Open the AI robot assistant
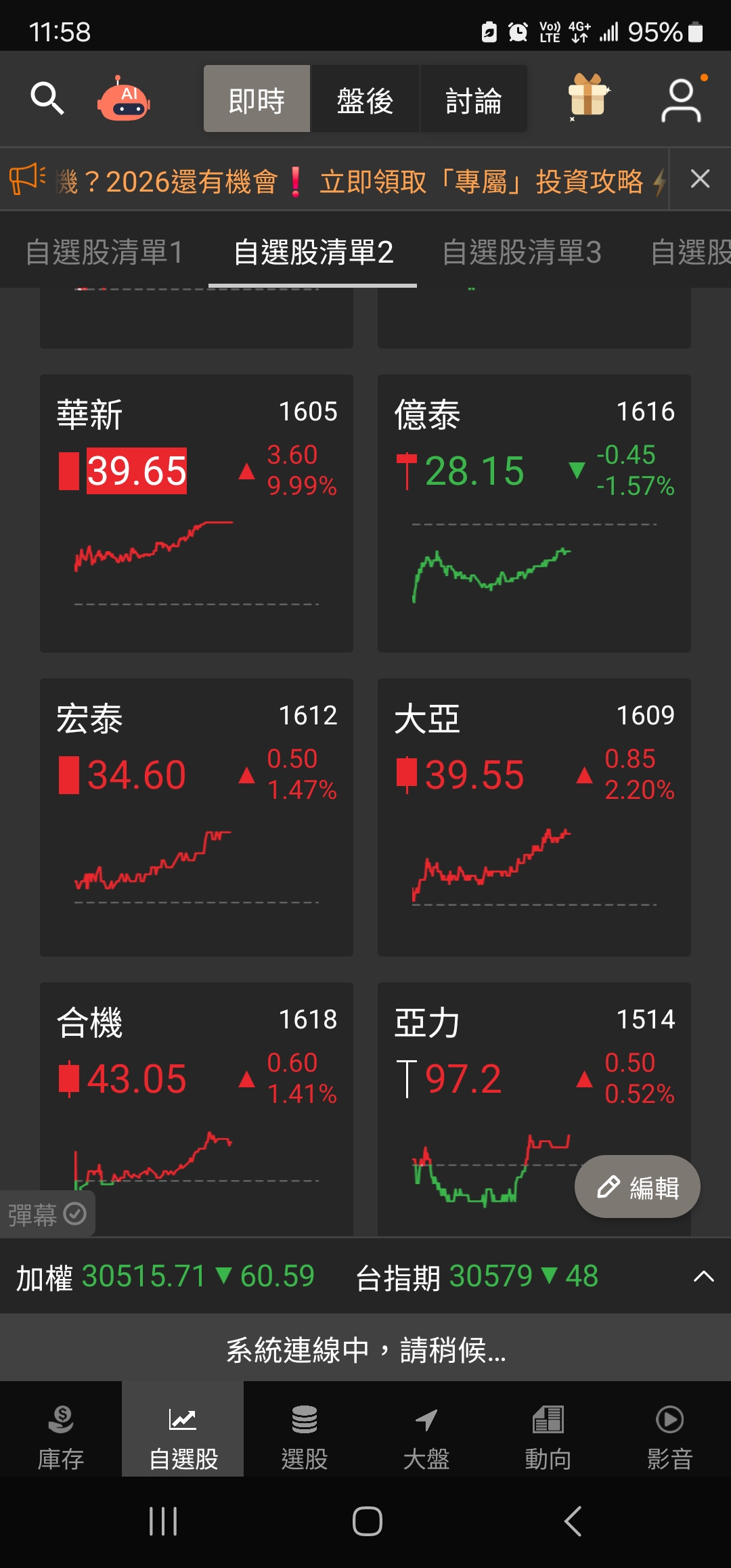Image resolution: width=731 pixels, height=1568 pixels. pyautogui.click(x=124, y=99)
